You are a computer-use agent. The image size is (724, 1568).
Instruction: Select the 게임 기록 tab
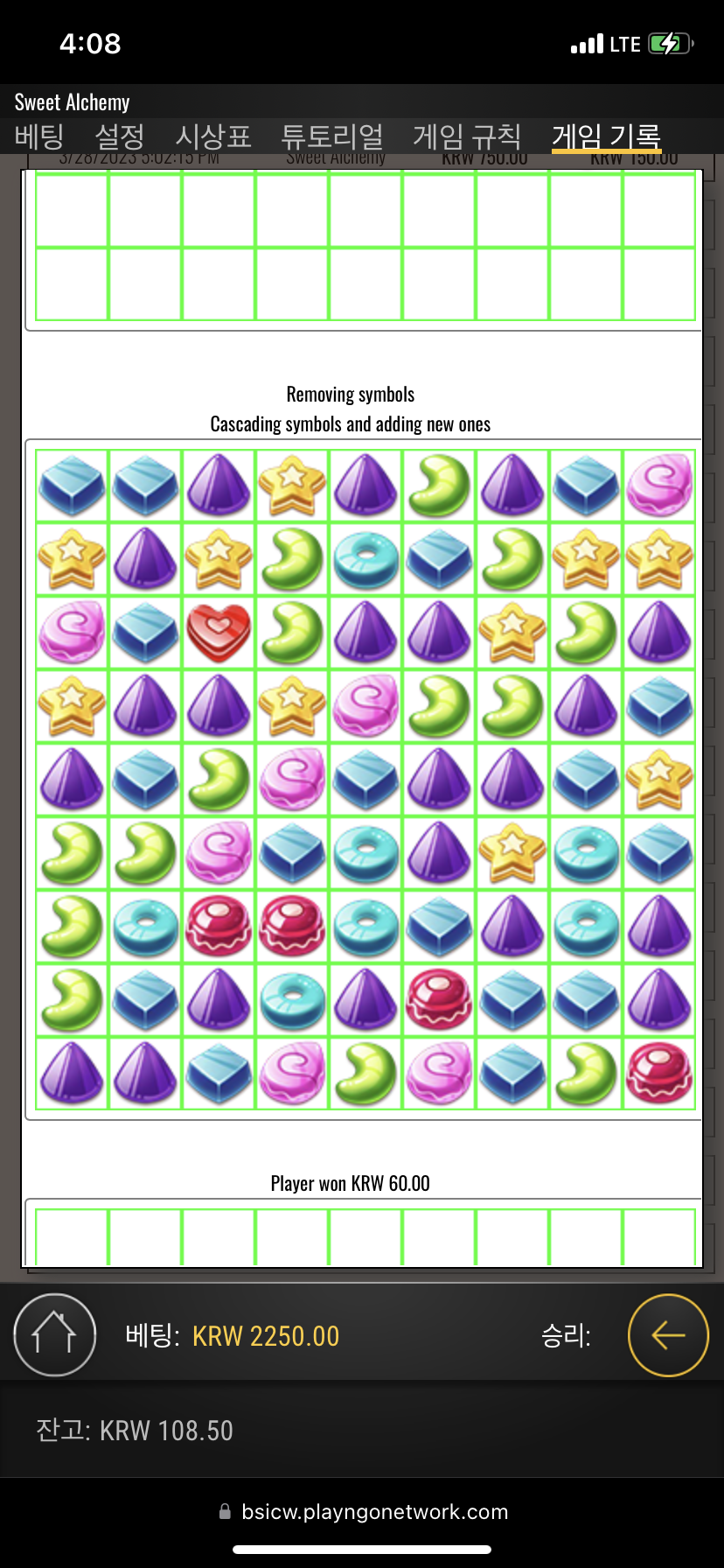tap(606, 136)
